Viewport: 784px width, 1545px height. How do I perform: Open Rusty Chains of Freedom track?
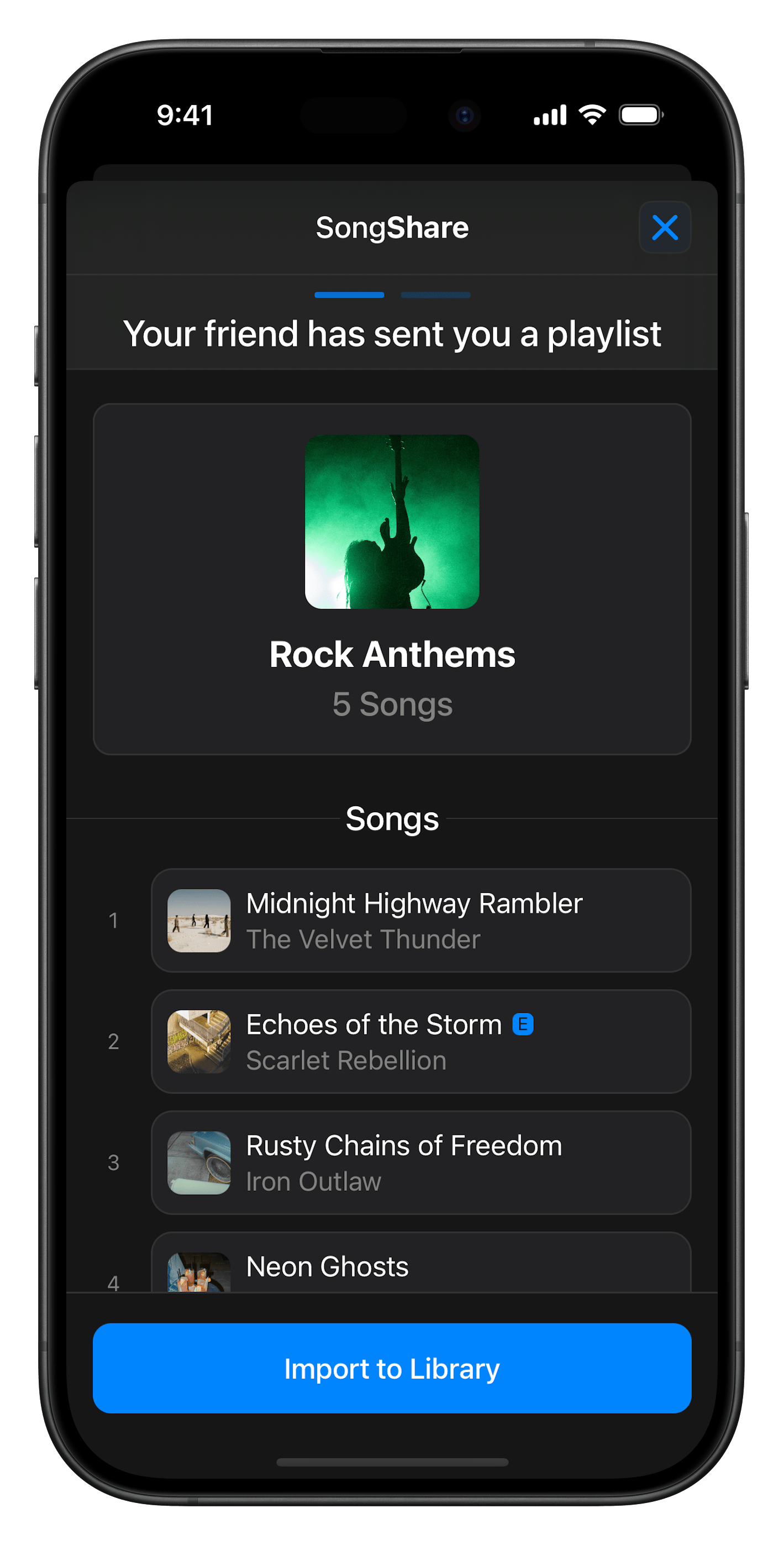[x=420, y=1163]
